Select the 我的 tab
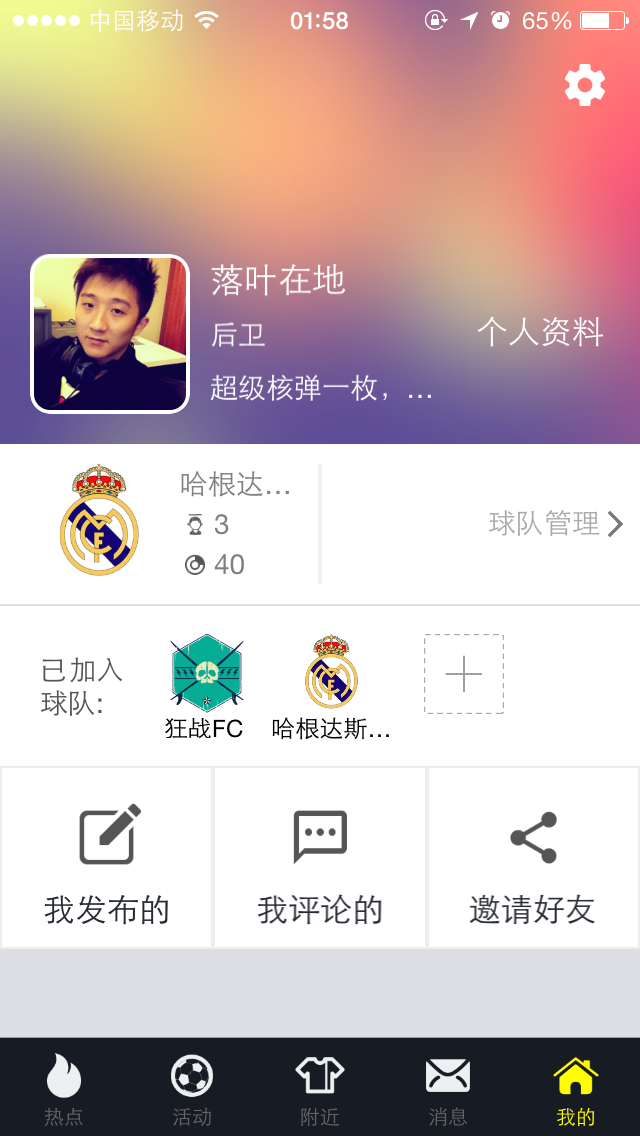This screenshot has width=640, height=1136. coord(576,1088)
